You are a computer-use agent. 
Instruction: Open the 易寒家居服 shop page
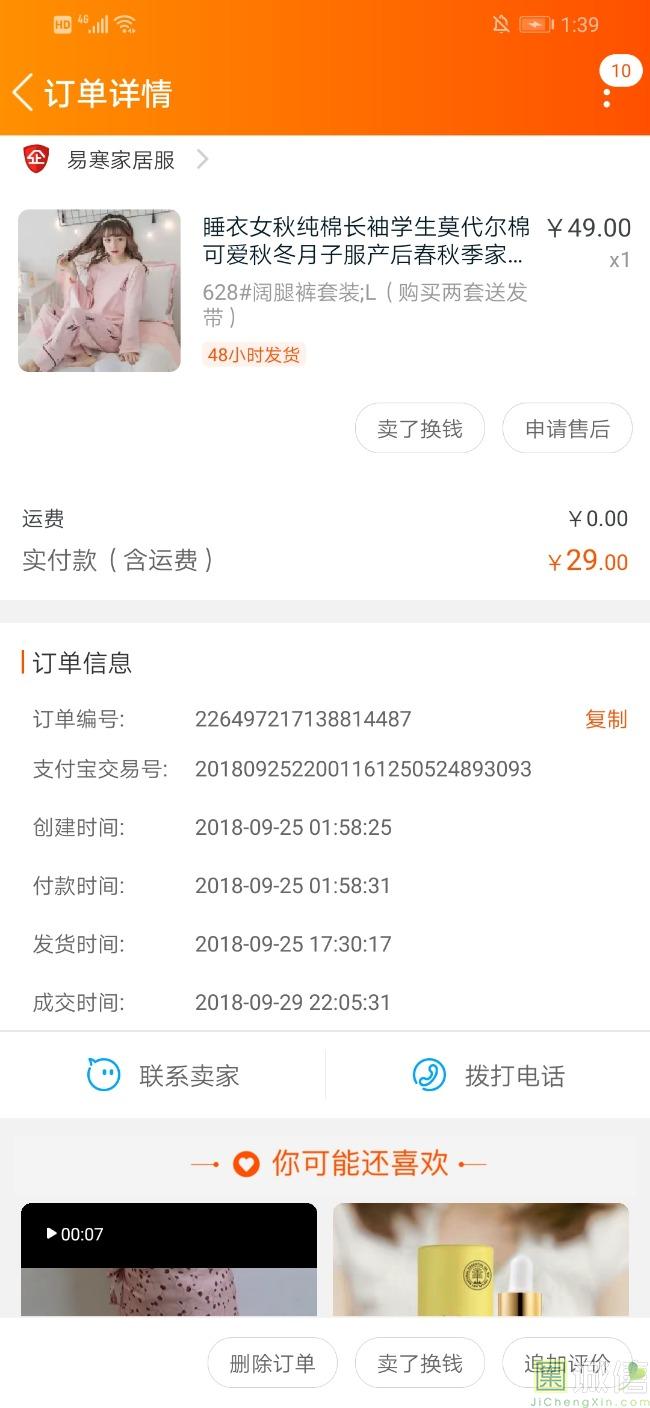coord(120,159)
